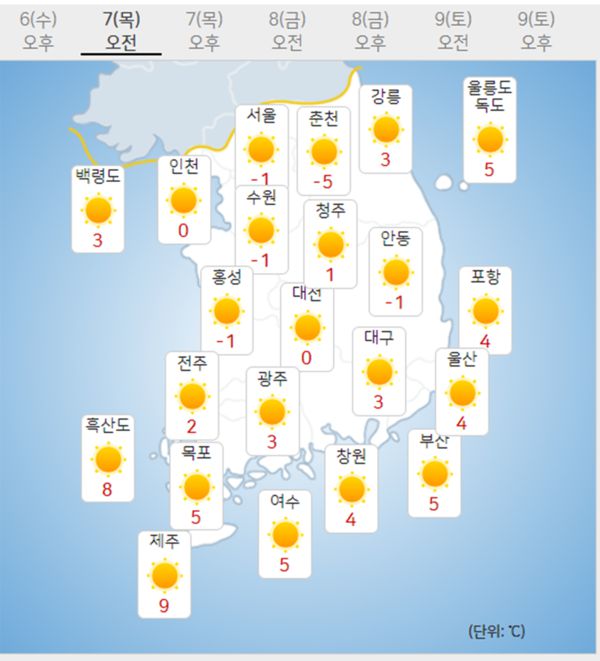Screen dimensions: 600x661
Task: Select the 광주 weather card
Action: (272, 410)
